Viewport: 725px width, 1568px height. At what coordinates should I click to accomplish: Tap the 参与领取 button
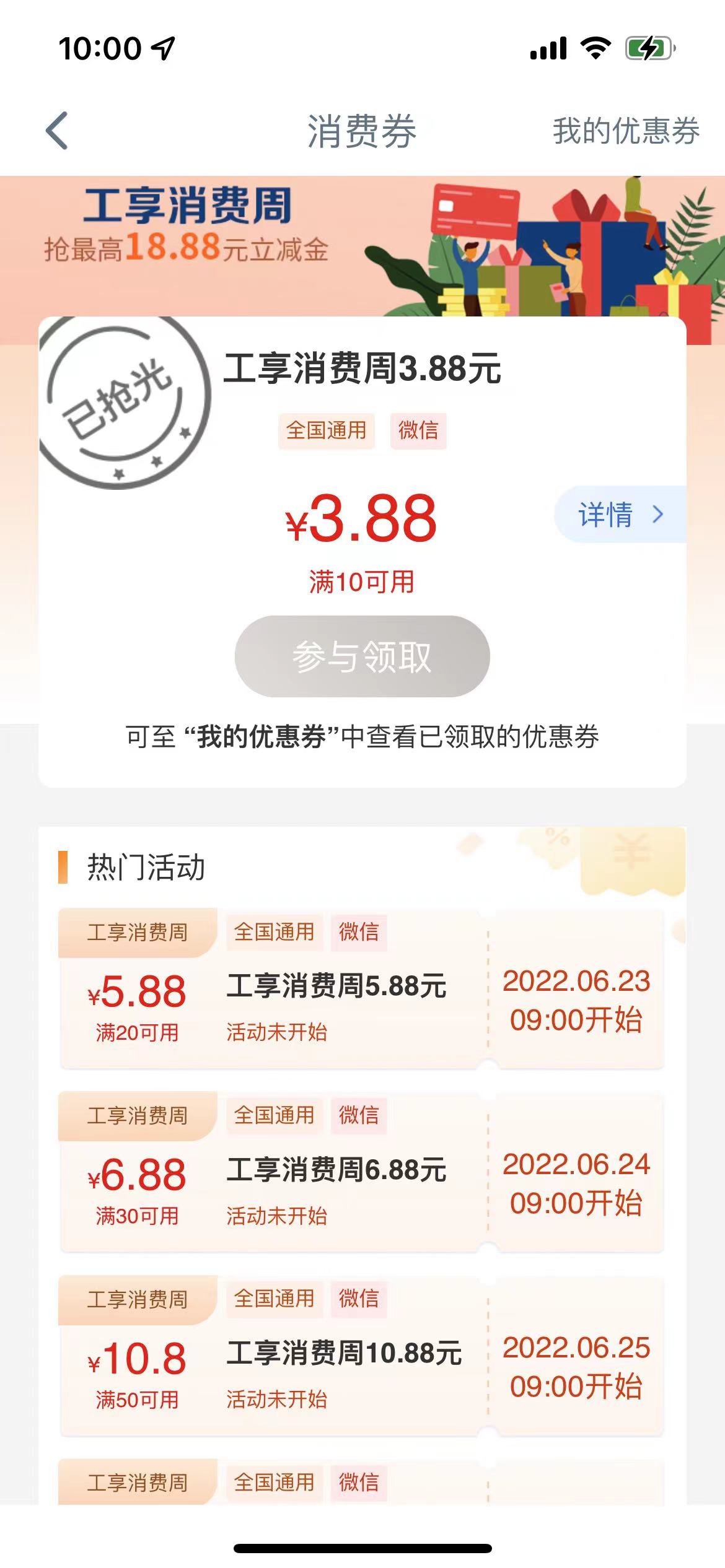(362, 656)
